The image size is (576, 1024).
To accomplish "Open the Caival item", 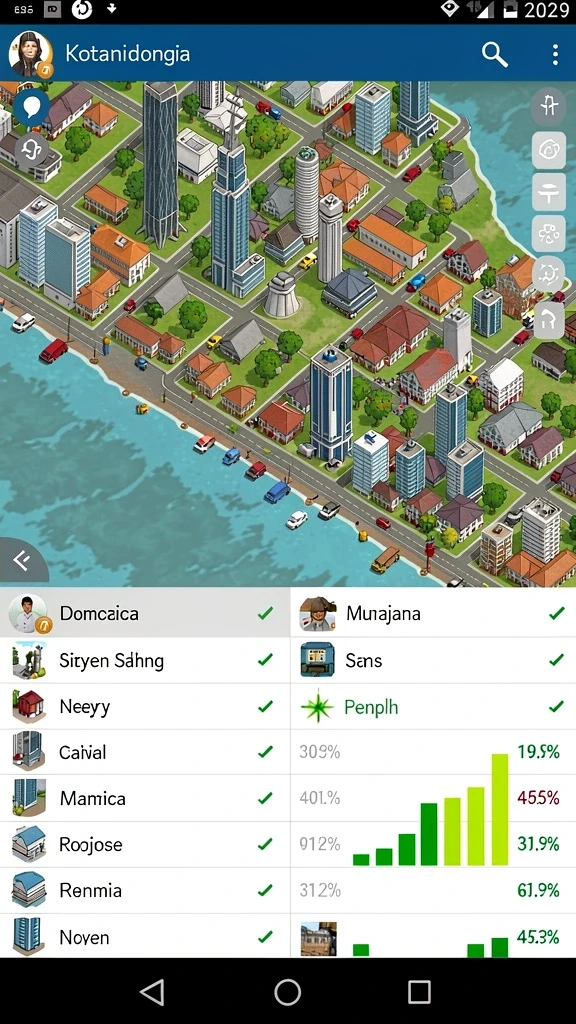I will click(x=145, y=752).
